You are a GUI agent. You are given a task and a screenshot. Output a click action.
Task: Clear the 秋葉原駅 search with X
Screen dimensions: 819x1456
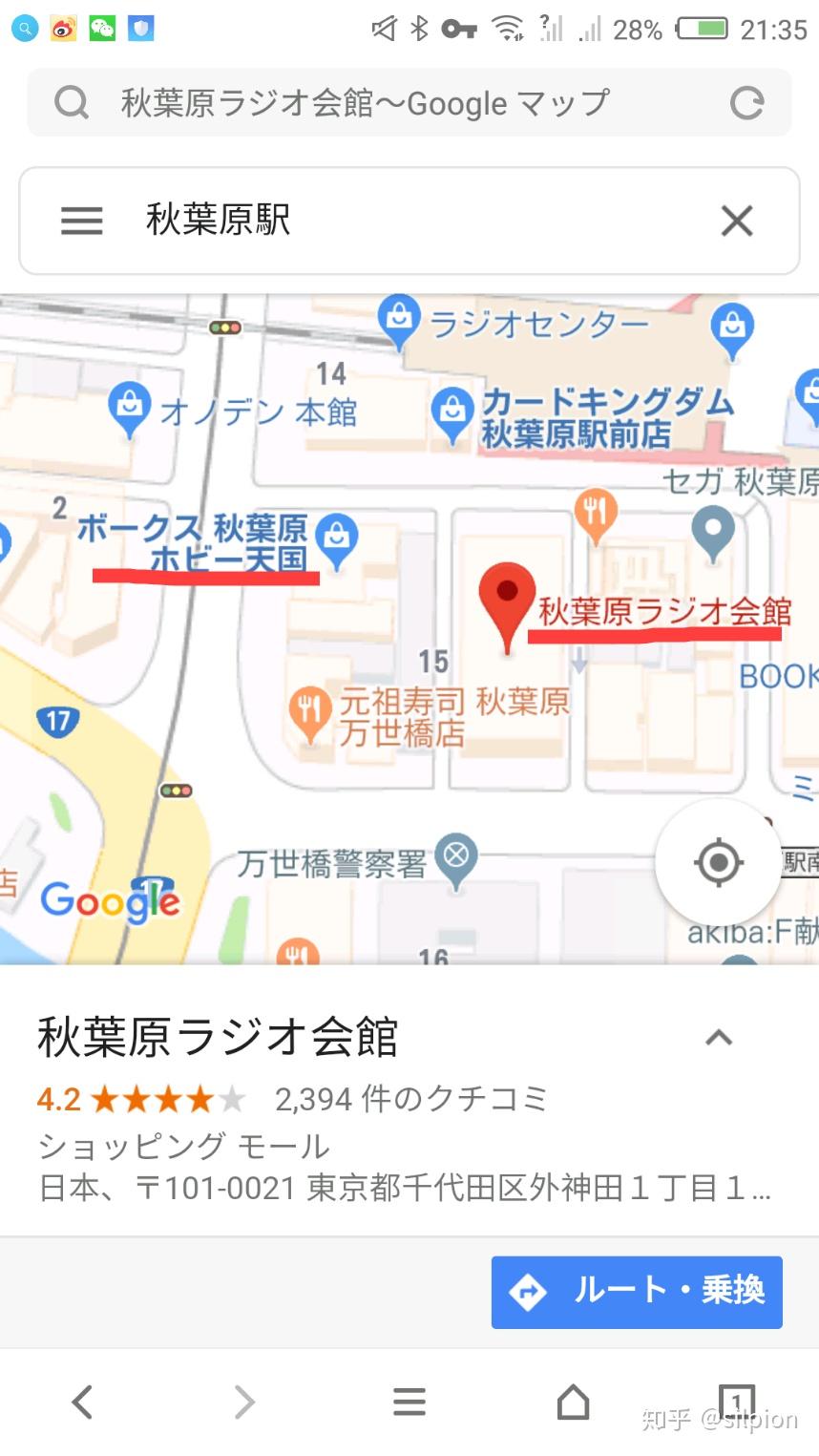(737, 222)
